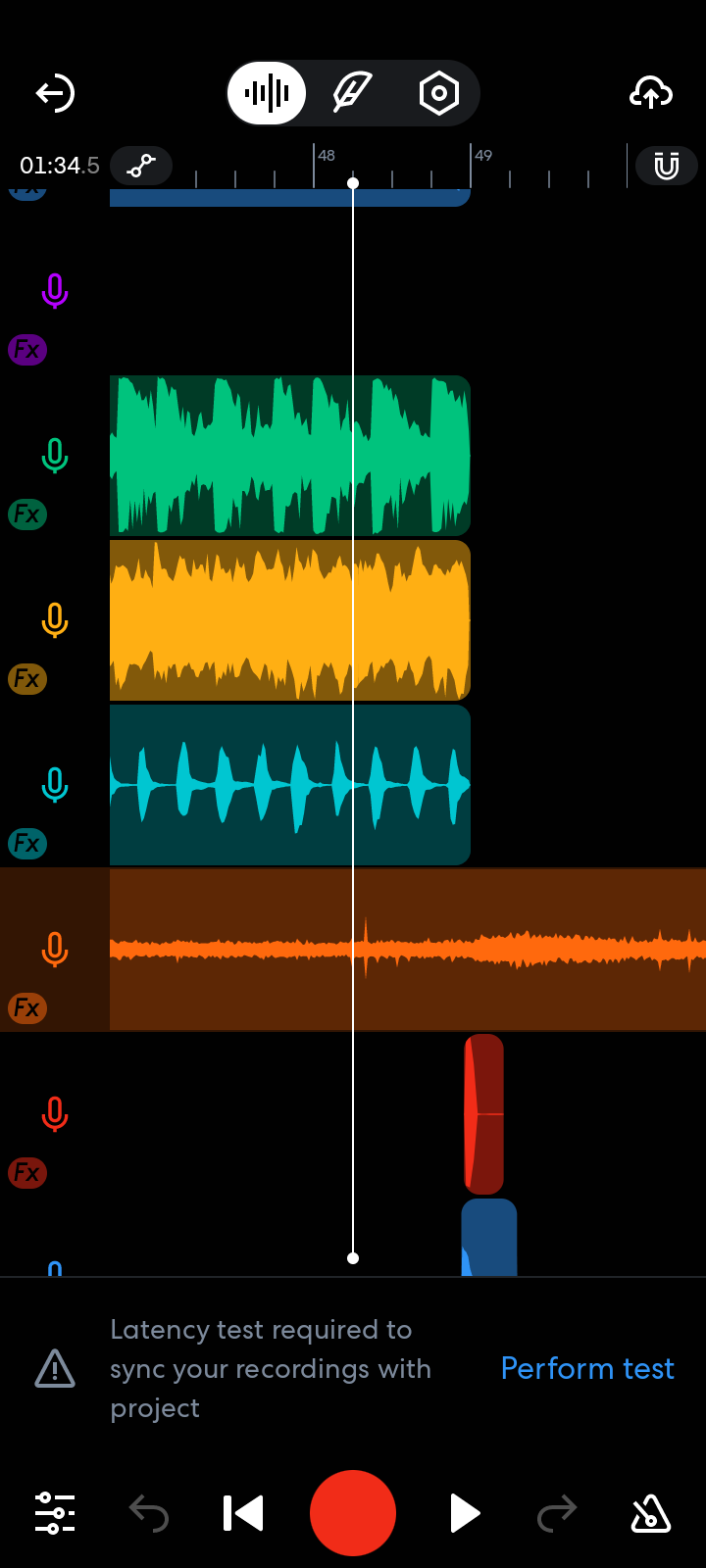Open the hexagon settings tab

pos(438,93)
